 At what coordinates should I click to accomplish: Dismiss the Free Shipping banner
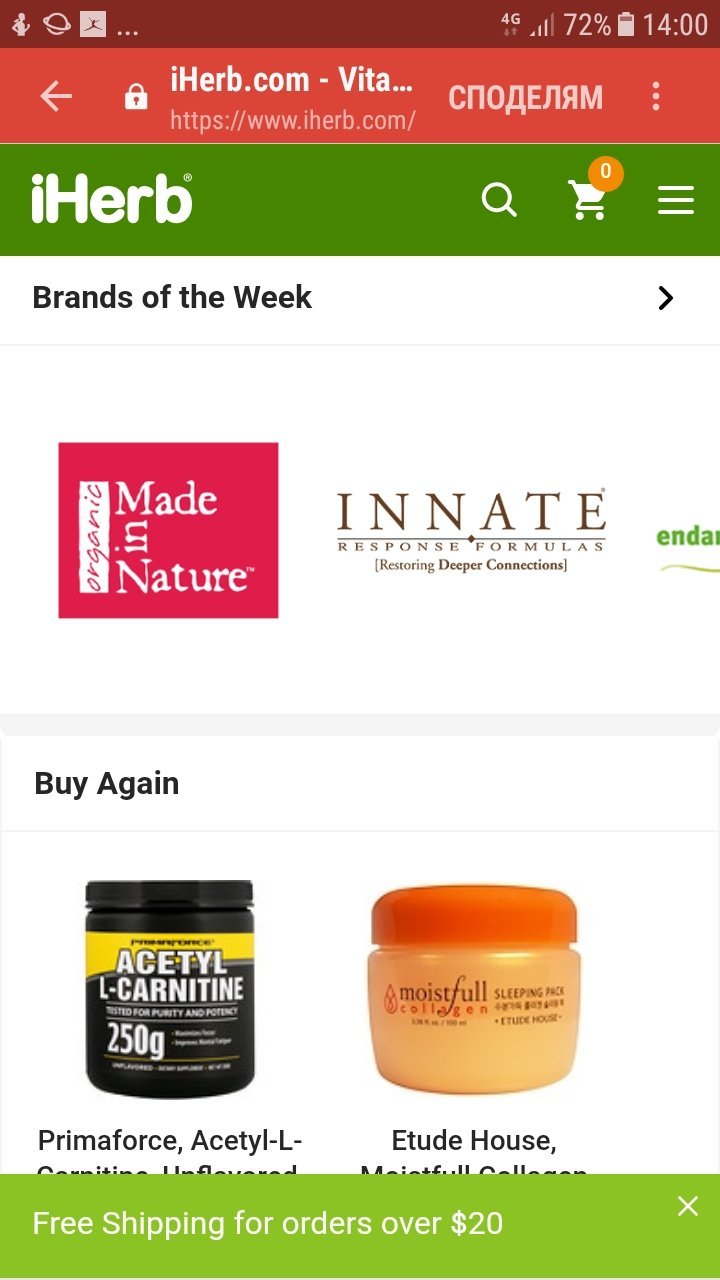[688, 1206]
